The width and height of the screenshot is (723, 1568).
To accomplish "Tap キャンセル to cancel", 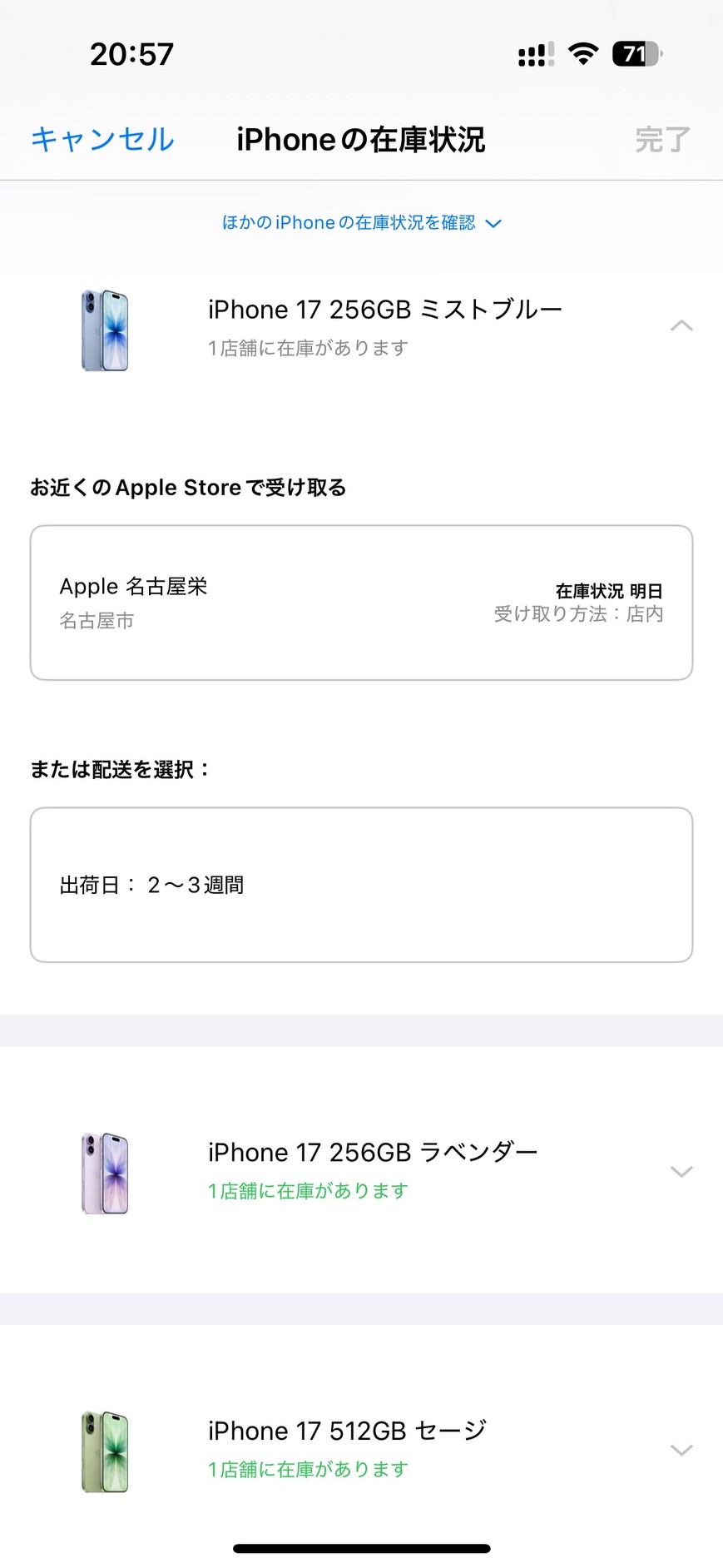I will point(102,139).
